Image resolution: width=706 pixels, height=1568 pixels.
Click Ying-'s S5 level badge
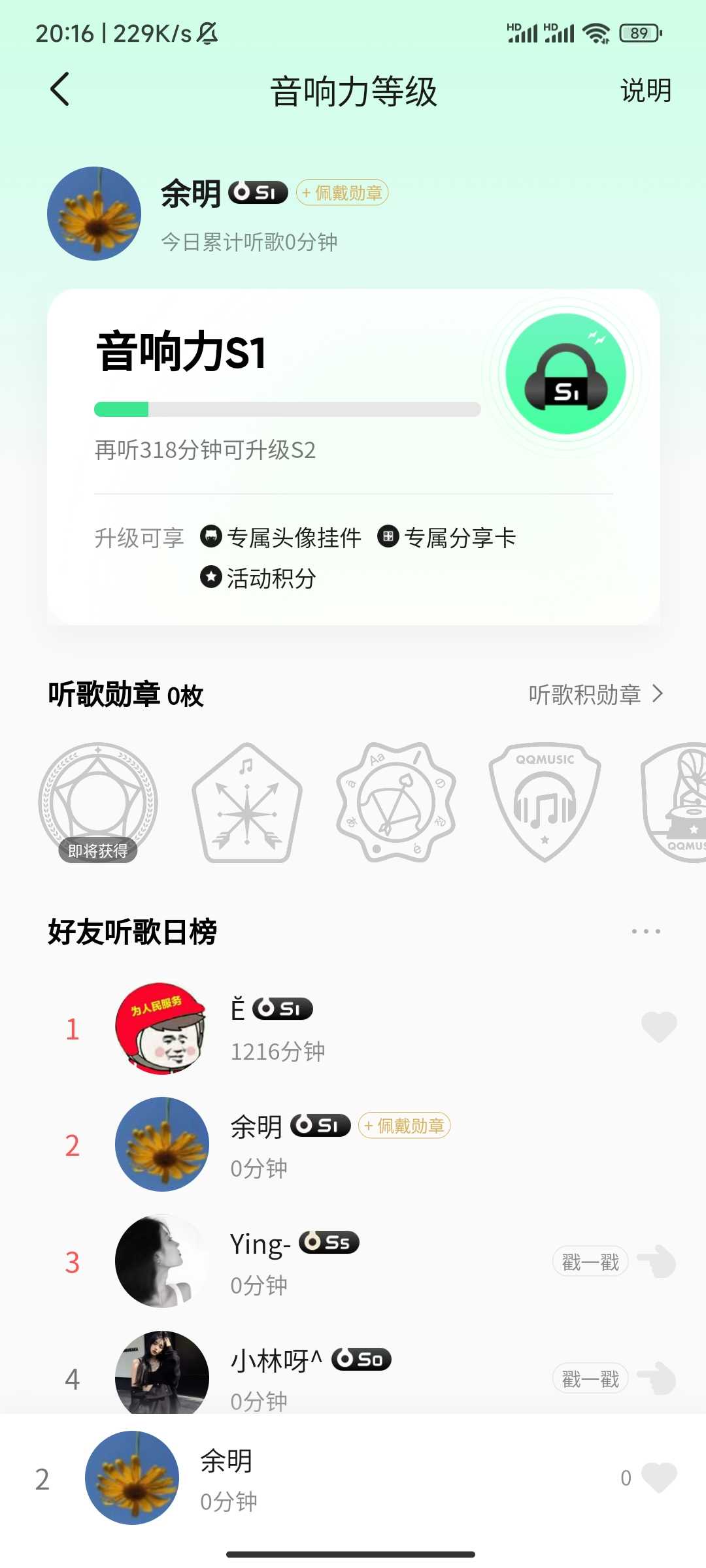[329, 1241]
